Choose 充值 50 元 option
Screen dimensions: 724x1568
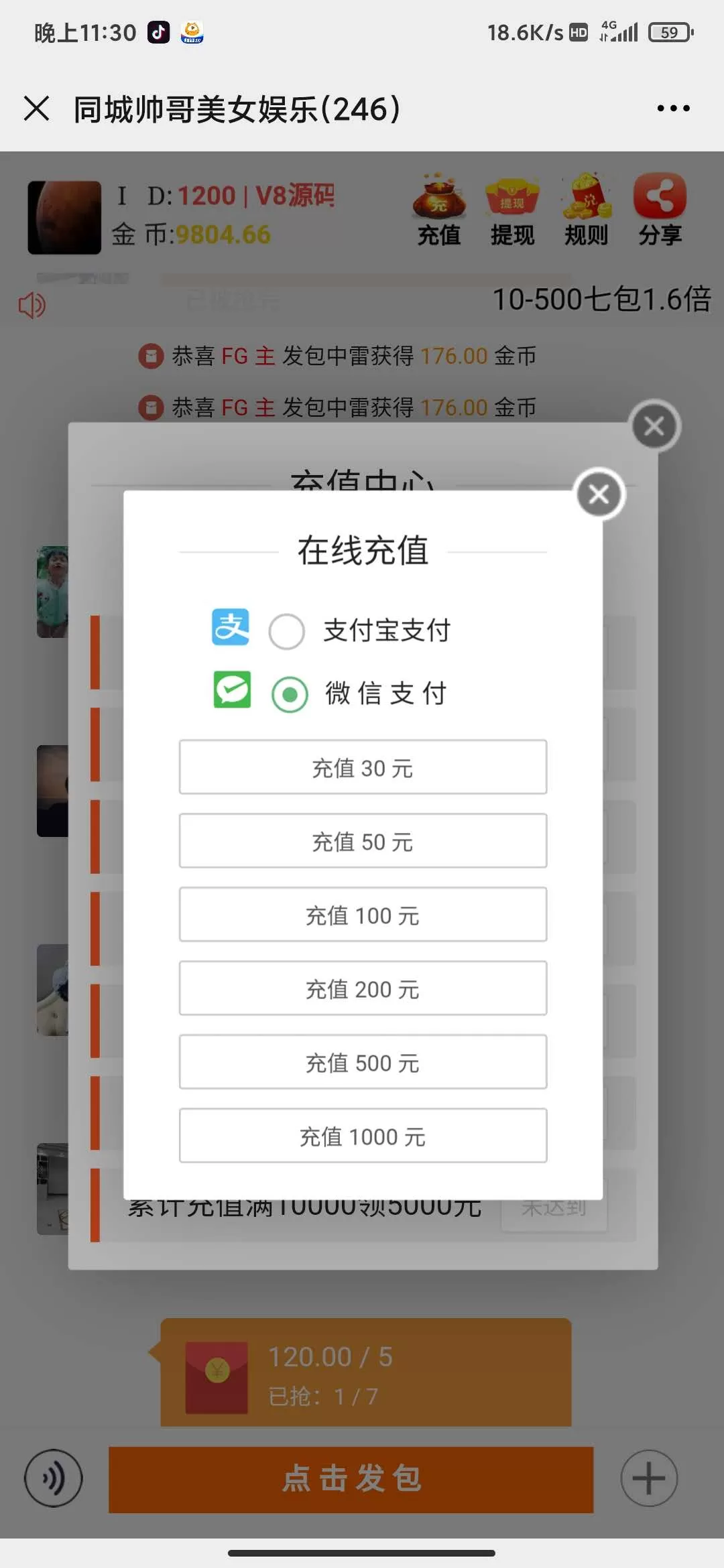pos(363,841)
